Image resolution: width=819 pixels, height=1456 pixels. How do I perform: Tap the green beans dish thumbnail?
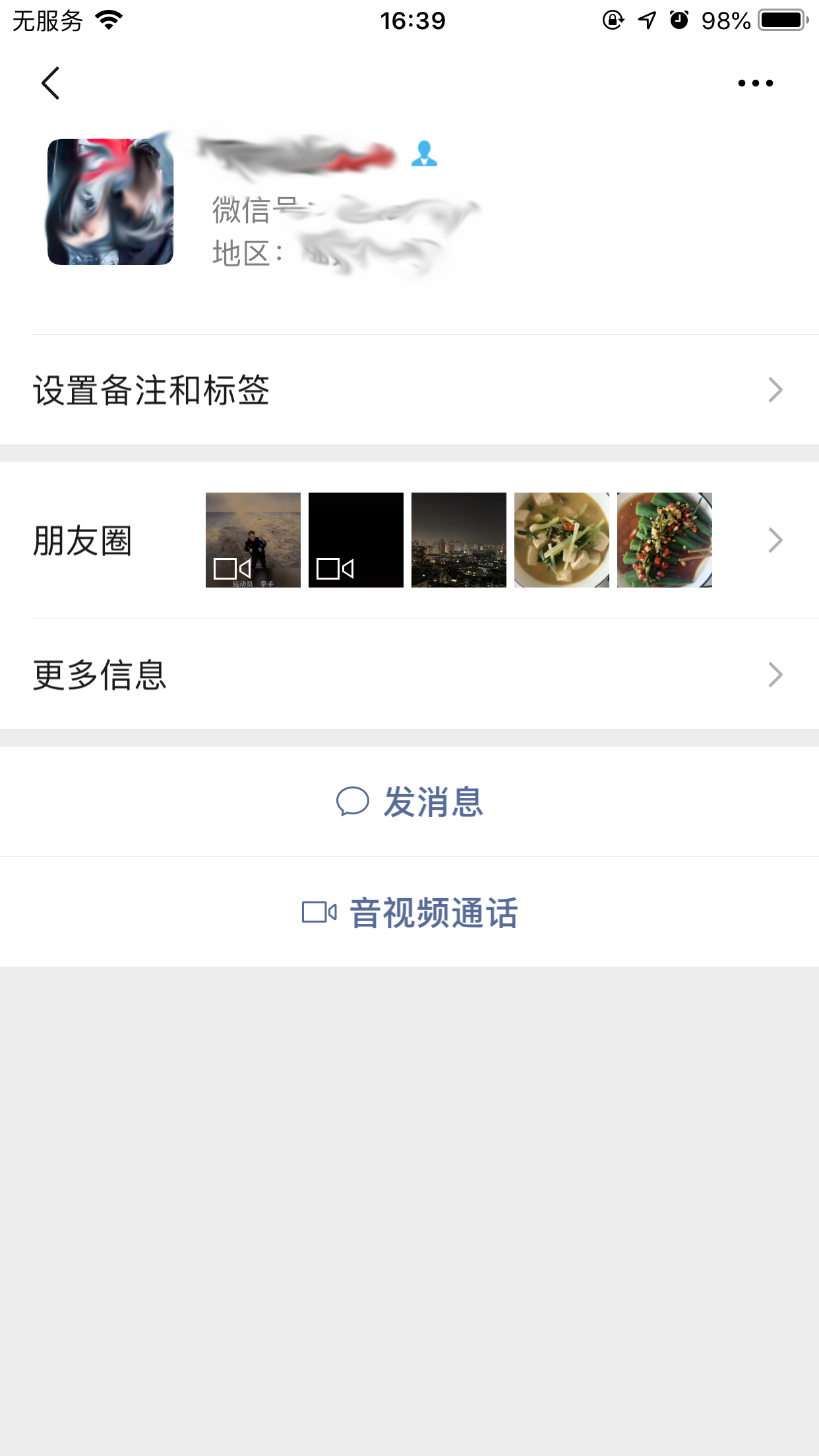pos(664,539)
